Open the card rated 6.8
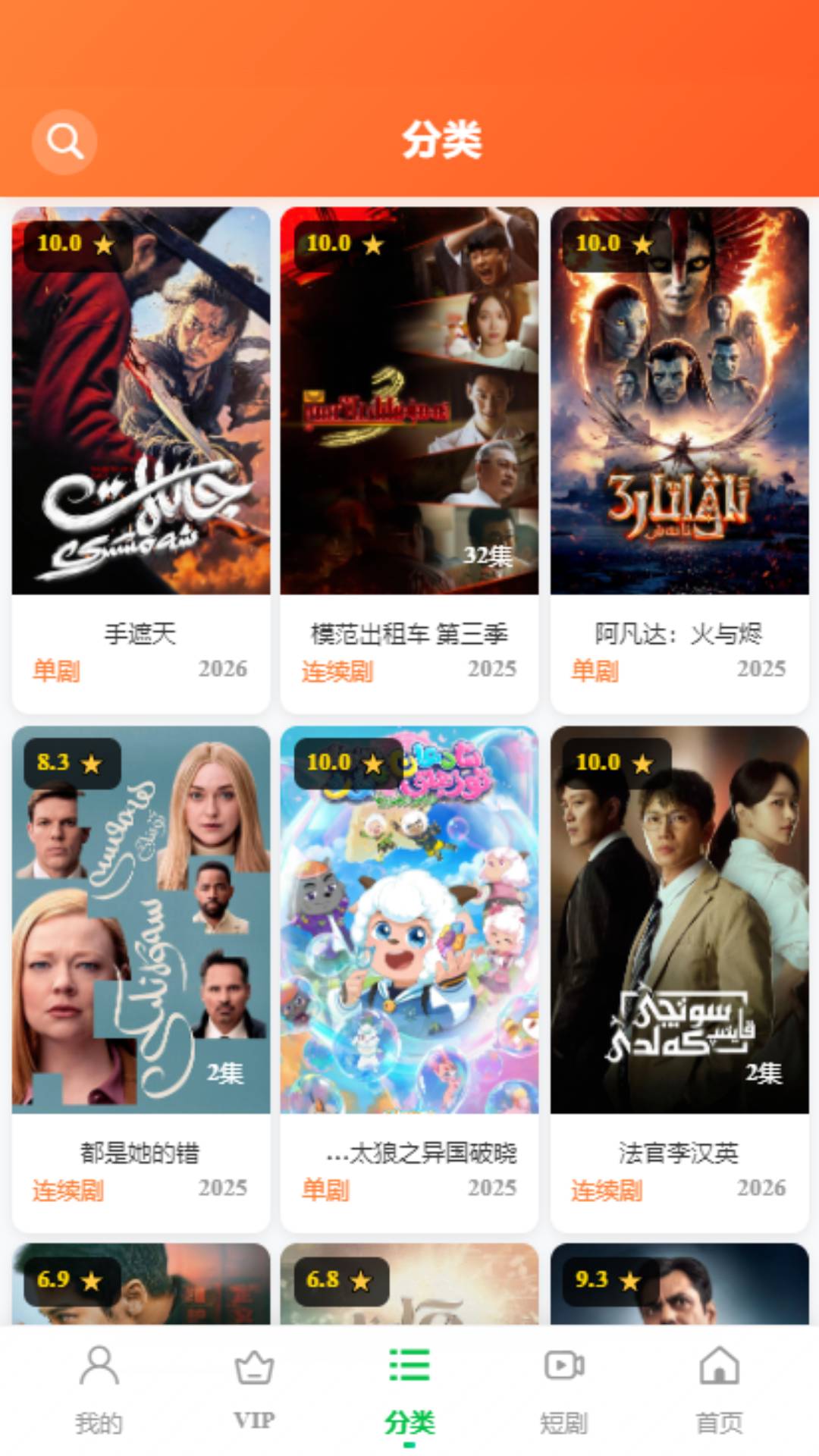 click(409, 1288)
